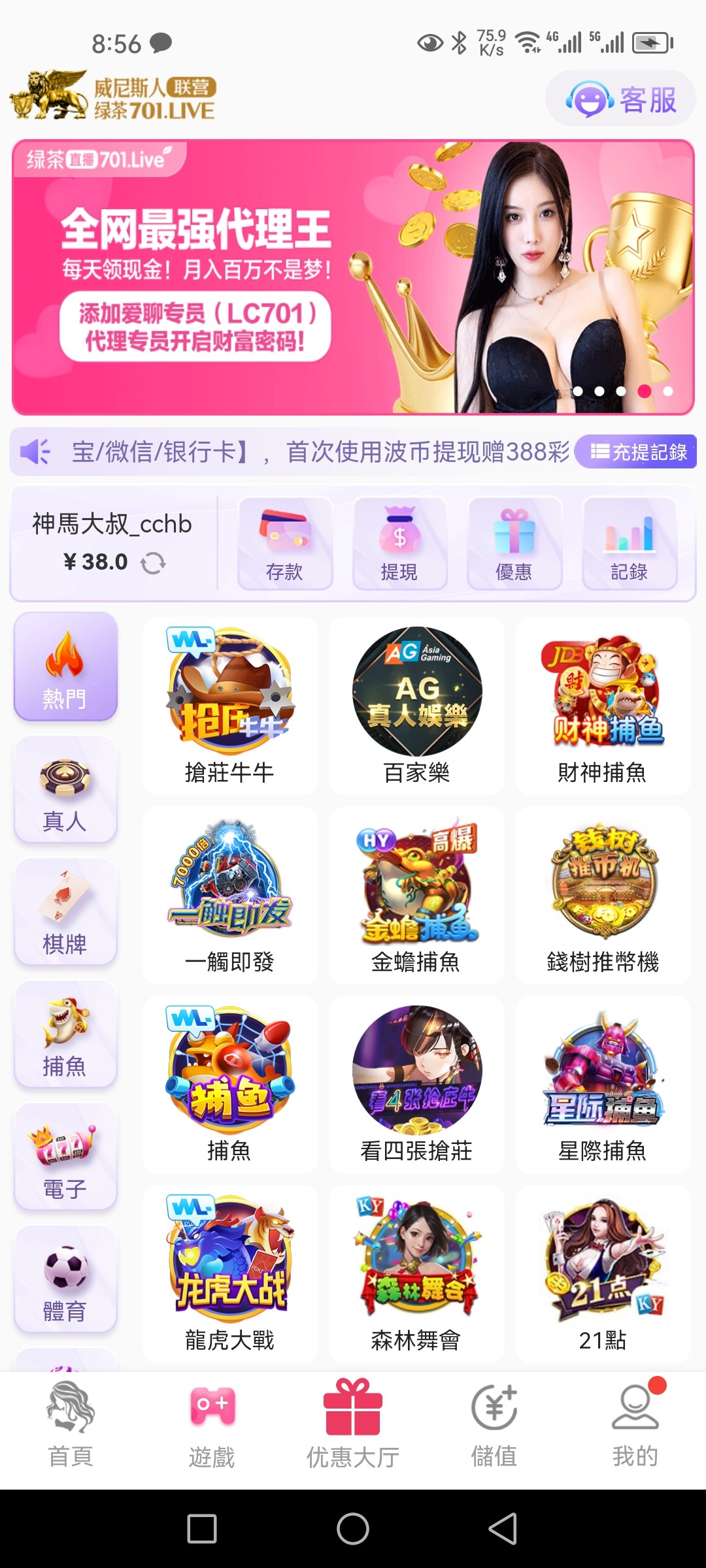Open the 百家樂 game
Viewport: 706px width, 1568px height.
[416, 706]
